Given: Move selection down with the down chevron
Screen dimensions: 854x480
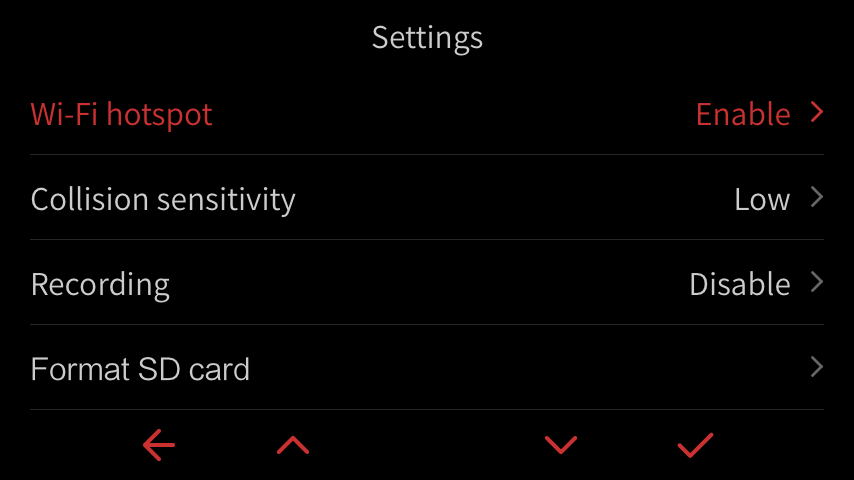Looking at the screenshot, I should 561,444.
